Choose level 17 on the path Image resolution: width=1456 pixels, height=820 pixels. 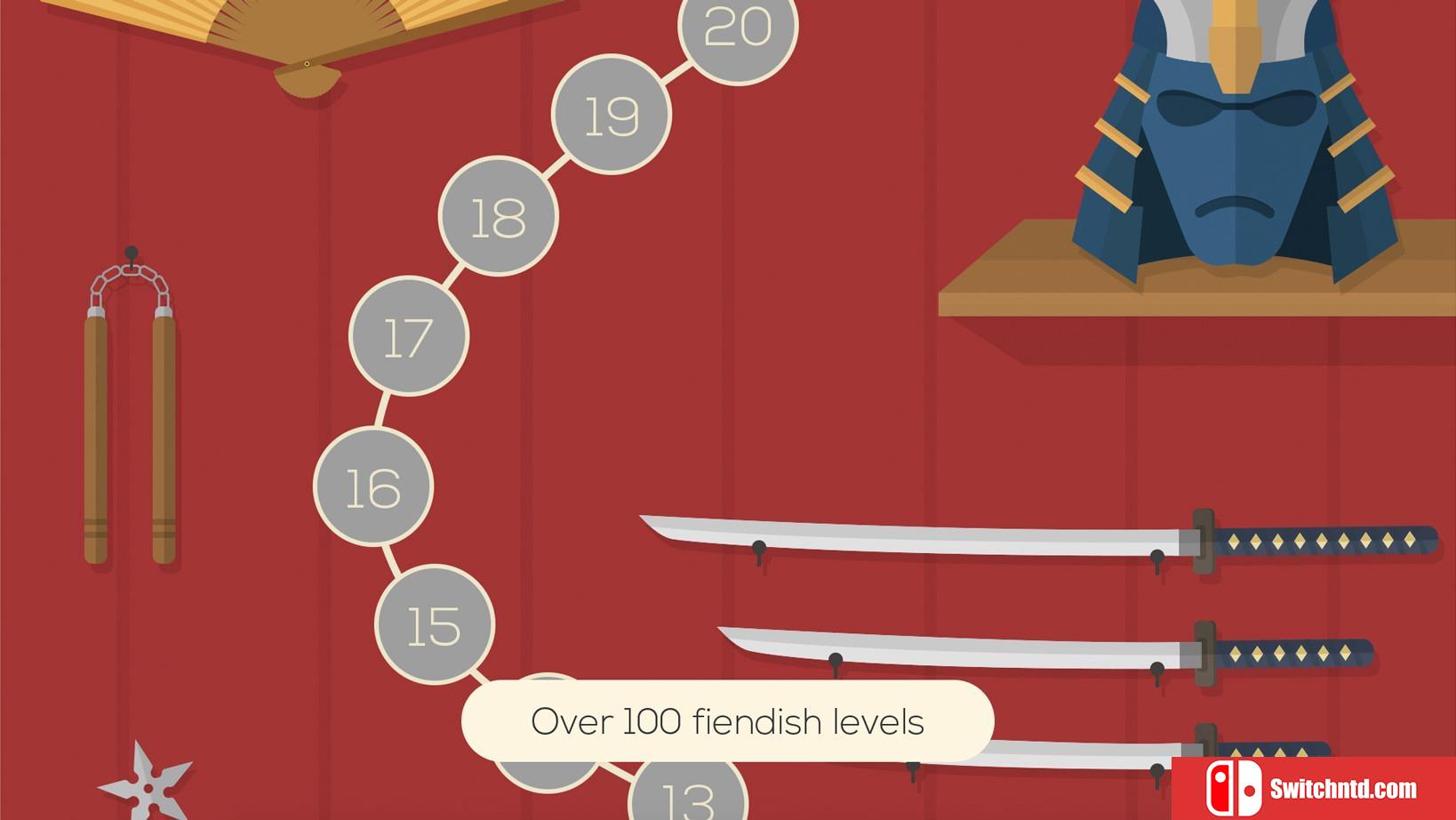[x=409, y=336]
